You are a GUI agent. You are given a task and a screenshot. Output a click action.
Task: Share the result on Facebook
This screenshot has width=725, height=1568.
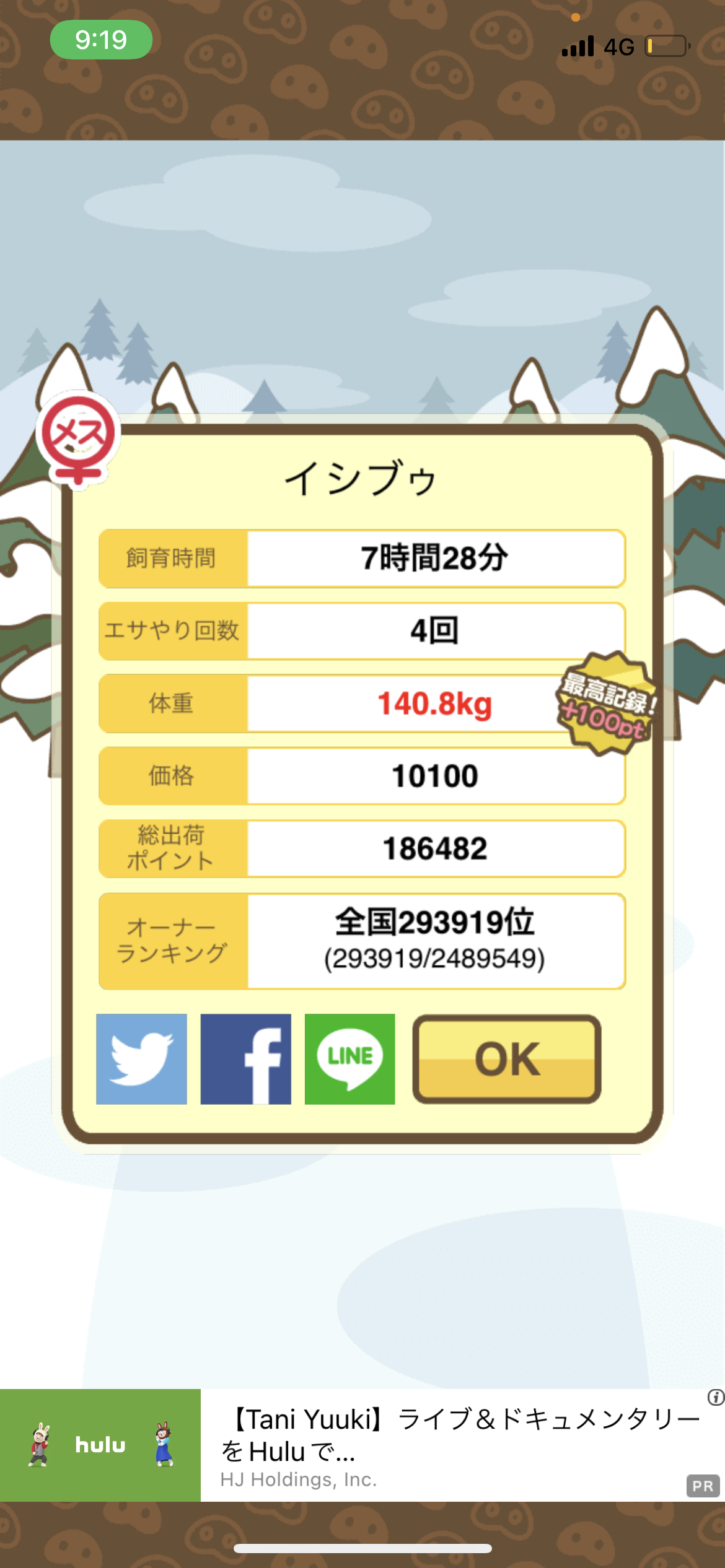point(245,1059)
